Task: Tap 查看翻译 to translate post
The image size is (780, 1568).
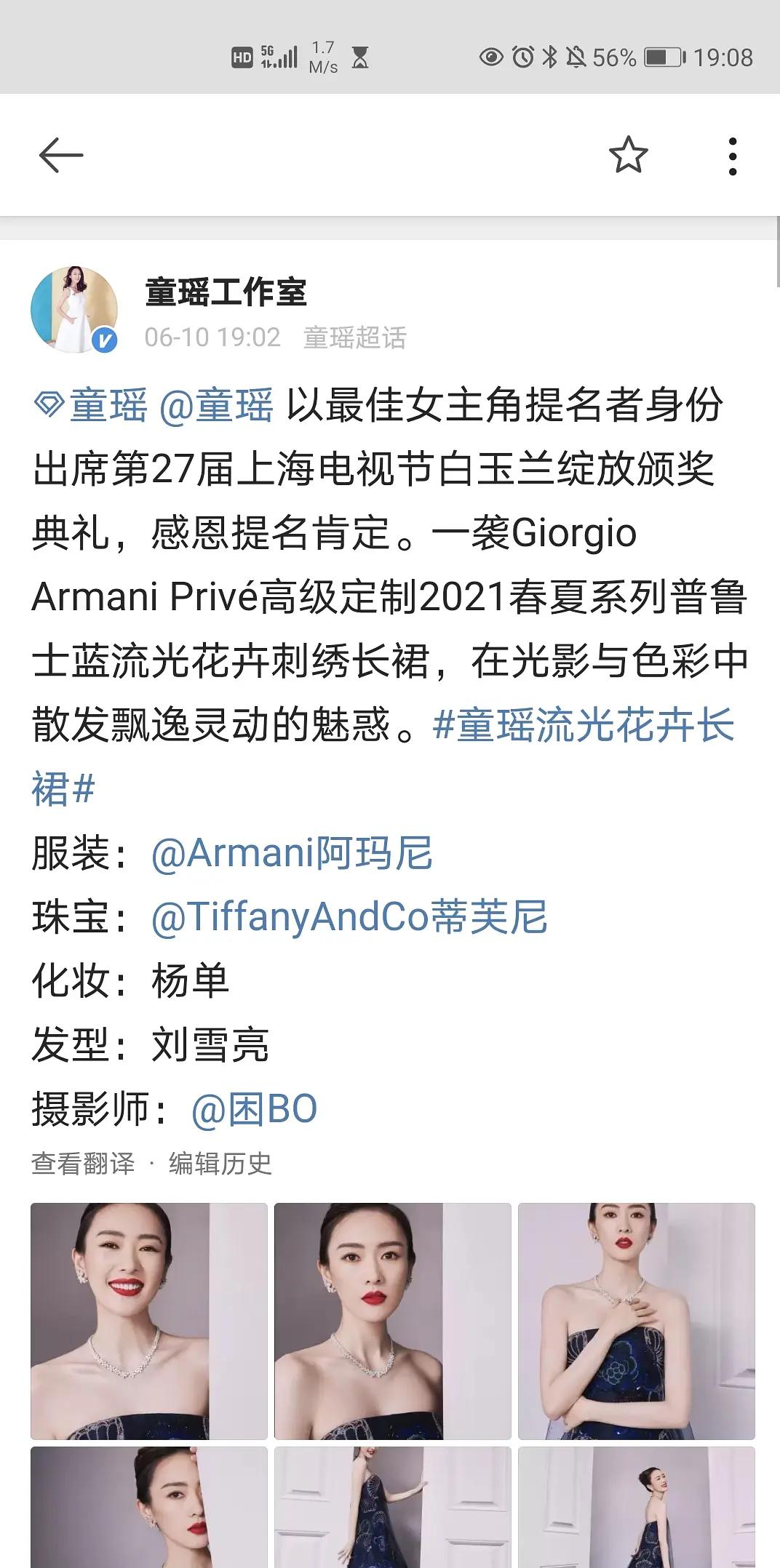Action: coord(83,1164)
